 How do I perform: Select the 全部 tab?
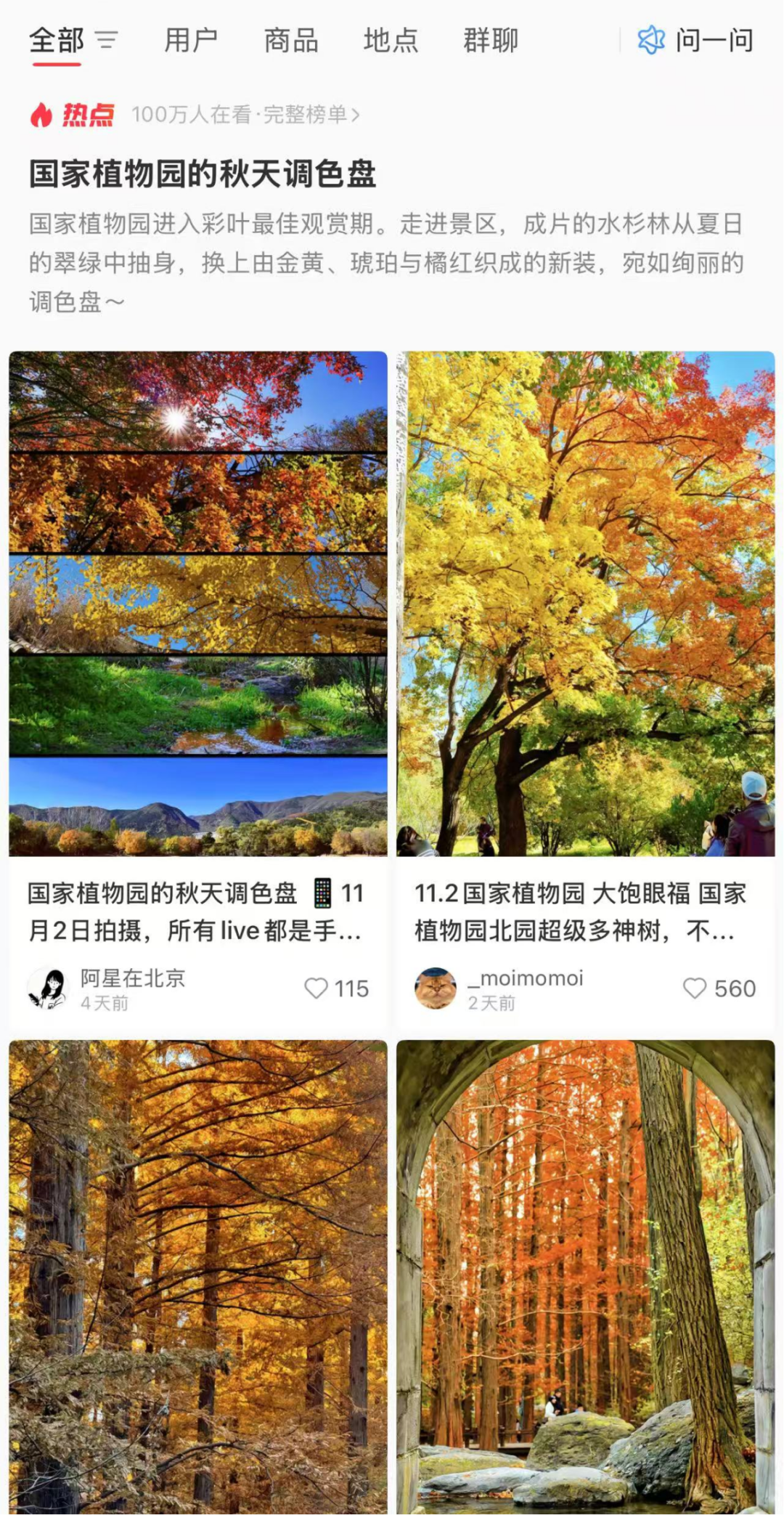[57, 41]
